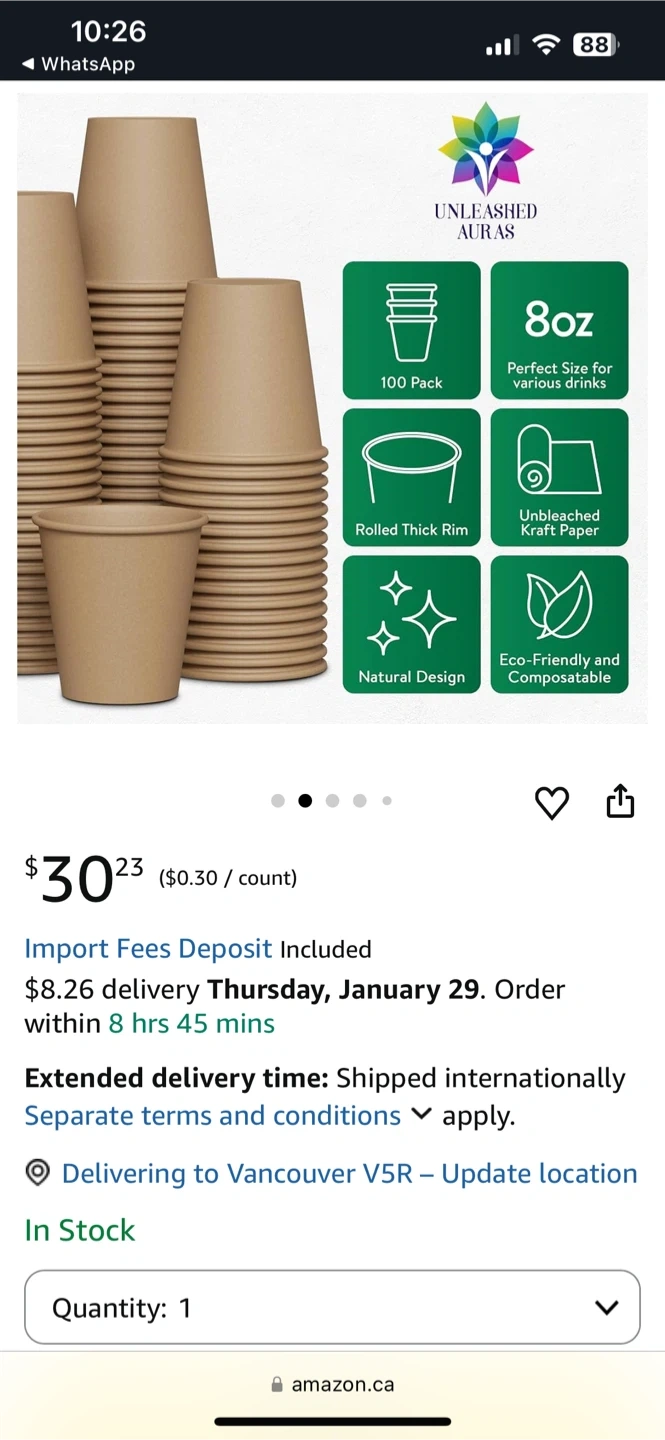This screenshot has height=1440, width=665.
Task: Share this product listing
Action: click(x=620, y=801)
